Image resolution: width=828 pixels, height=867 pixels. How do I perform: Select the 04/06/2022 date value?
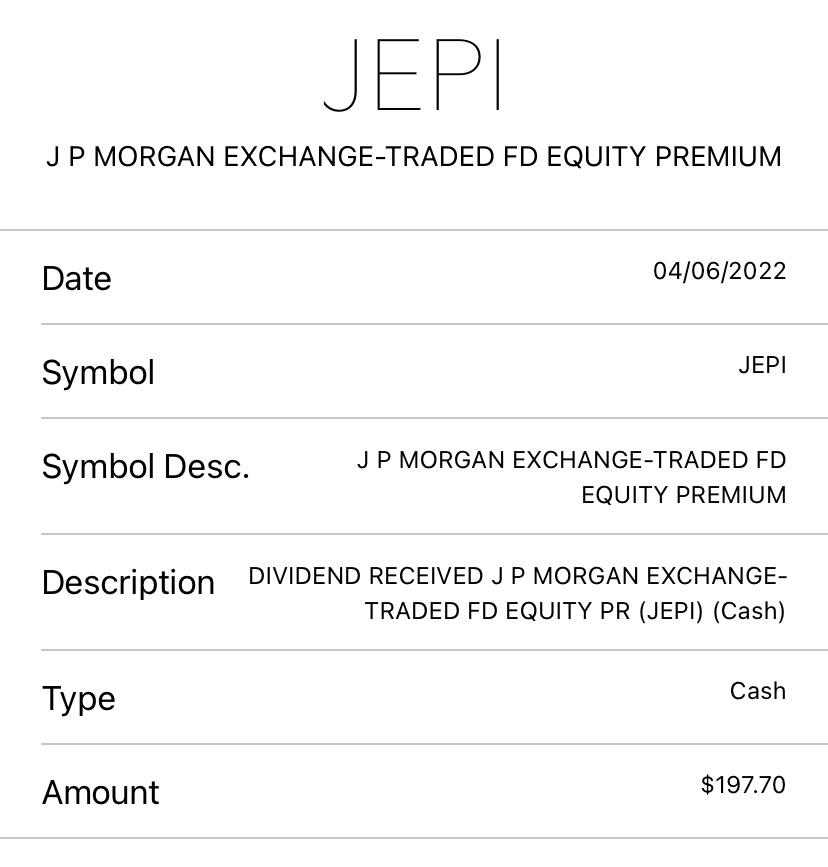tap(720, 271)
